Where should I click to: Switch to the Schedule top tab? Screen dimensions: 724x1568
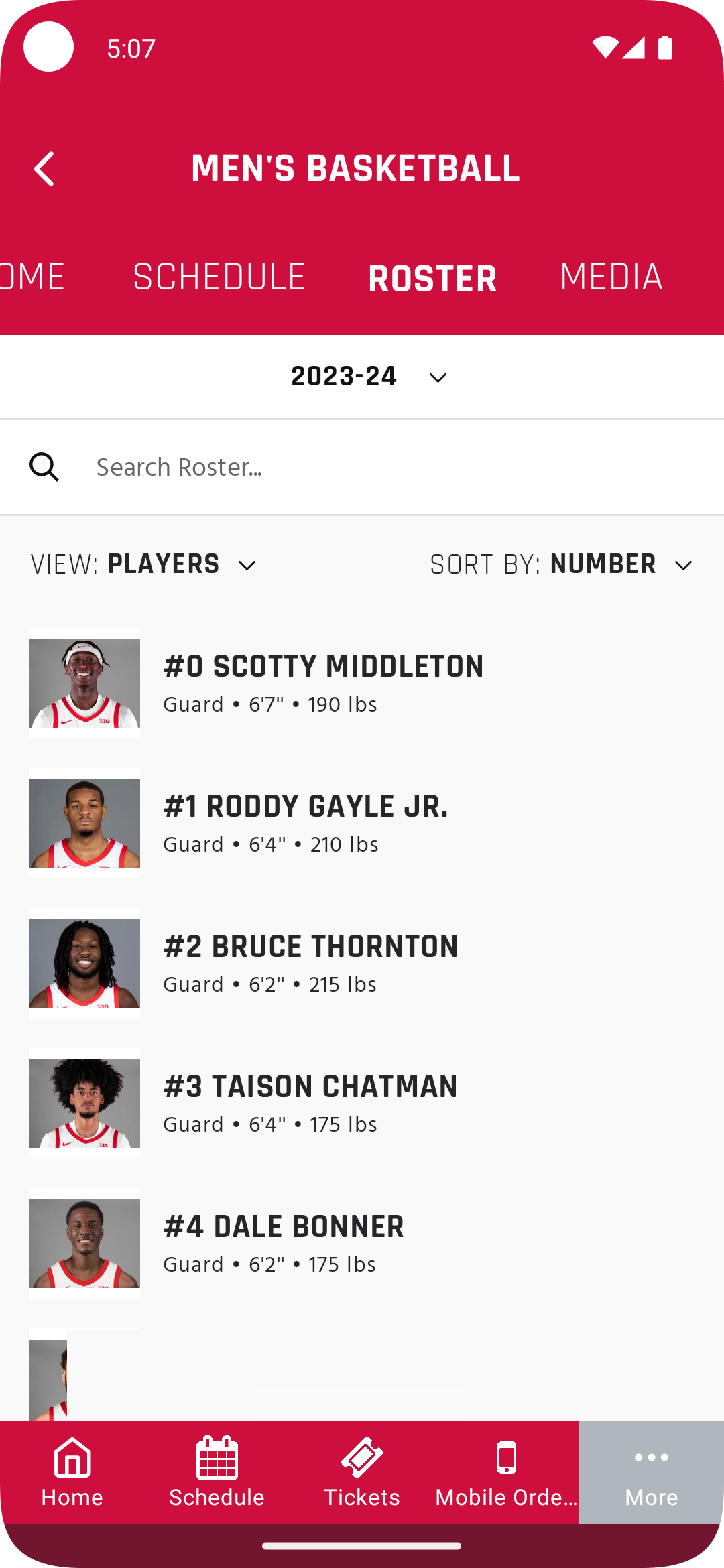[219, 277]
